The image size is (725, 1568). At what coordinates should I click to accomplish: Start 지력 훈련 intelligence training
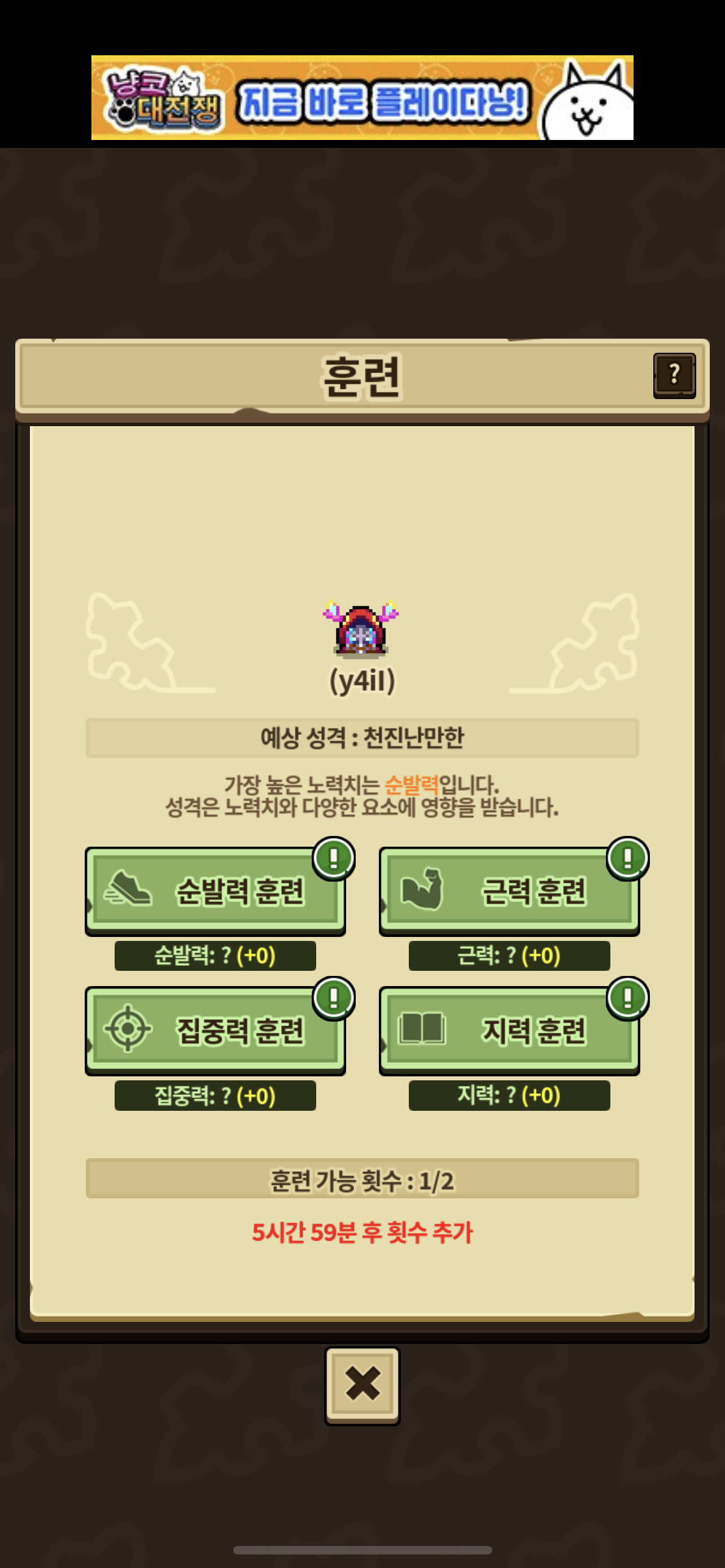point(509,1030)
